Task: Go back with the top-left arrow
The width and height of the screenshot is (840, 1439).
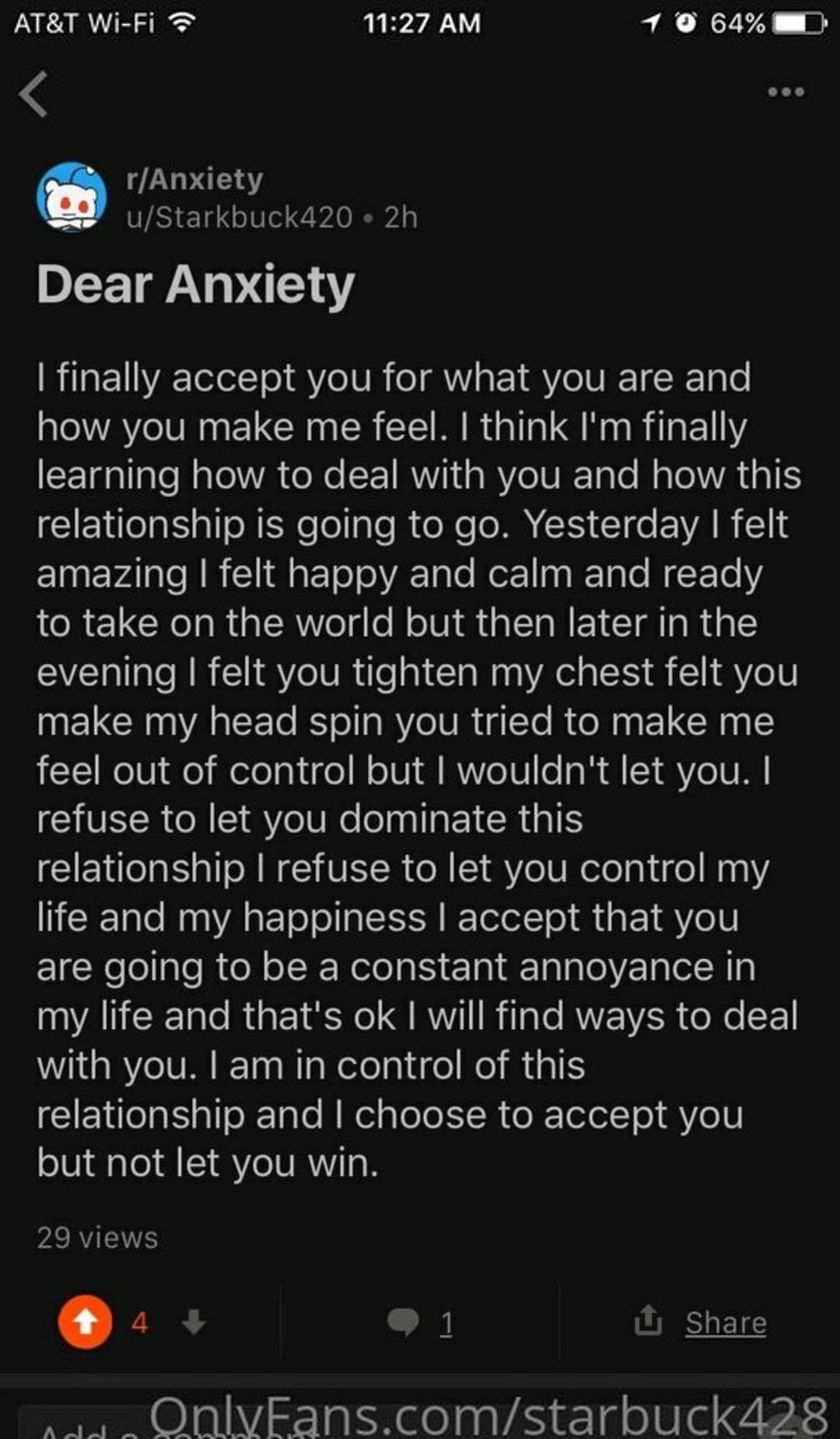Action: coord(33,94)
